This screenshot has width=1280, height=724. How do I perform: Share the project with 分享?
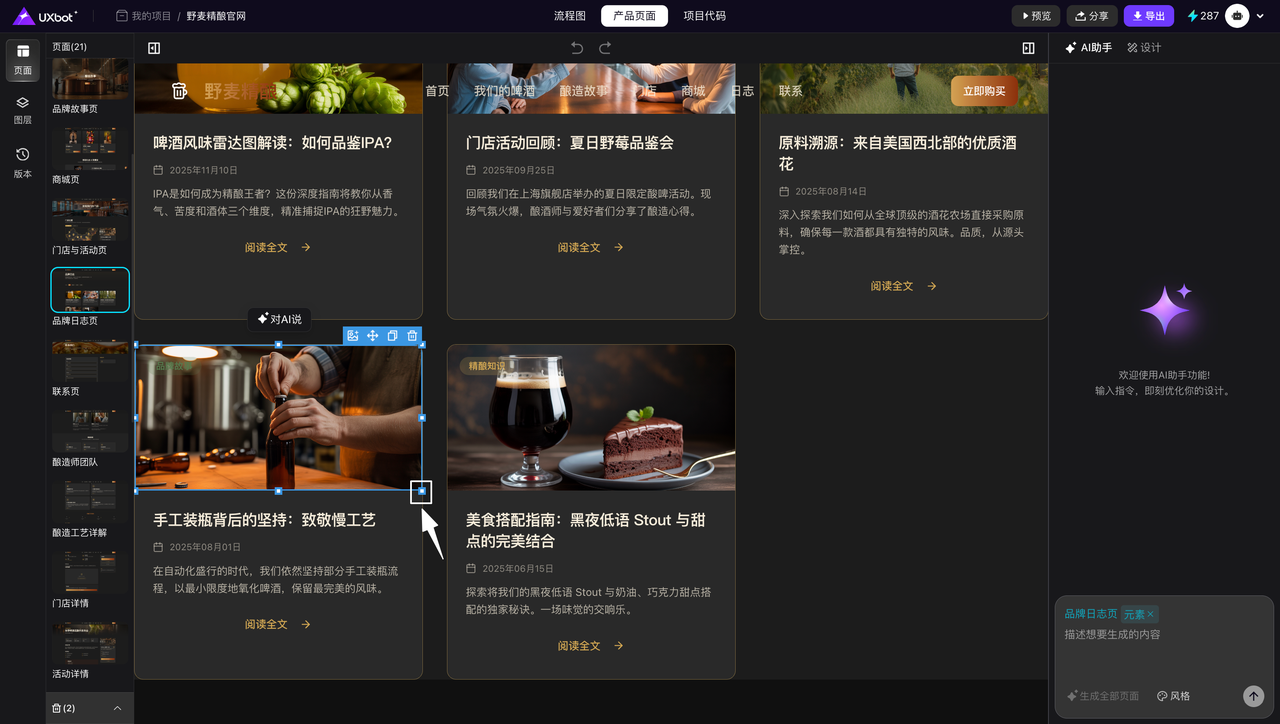pyautogui.click(x=1092, y=16)
